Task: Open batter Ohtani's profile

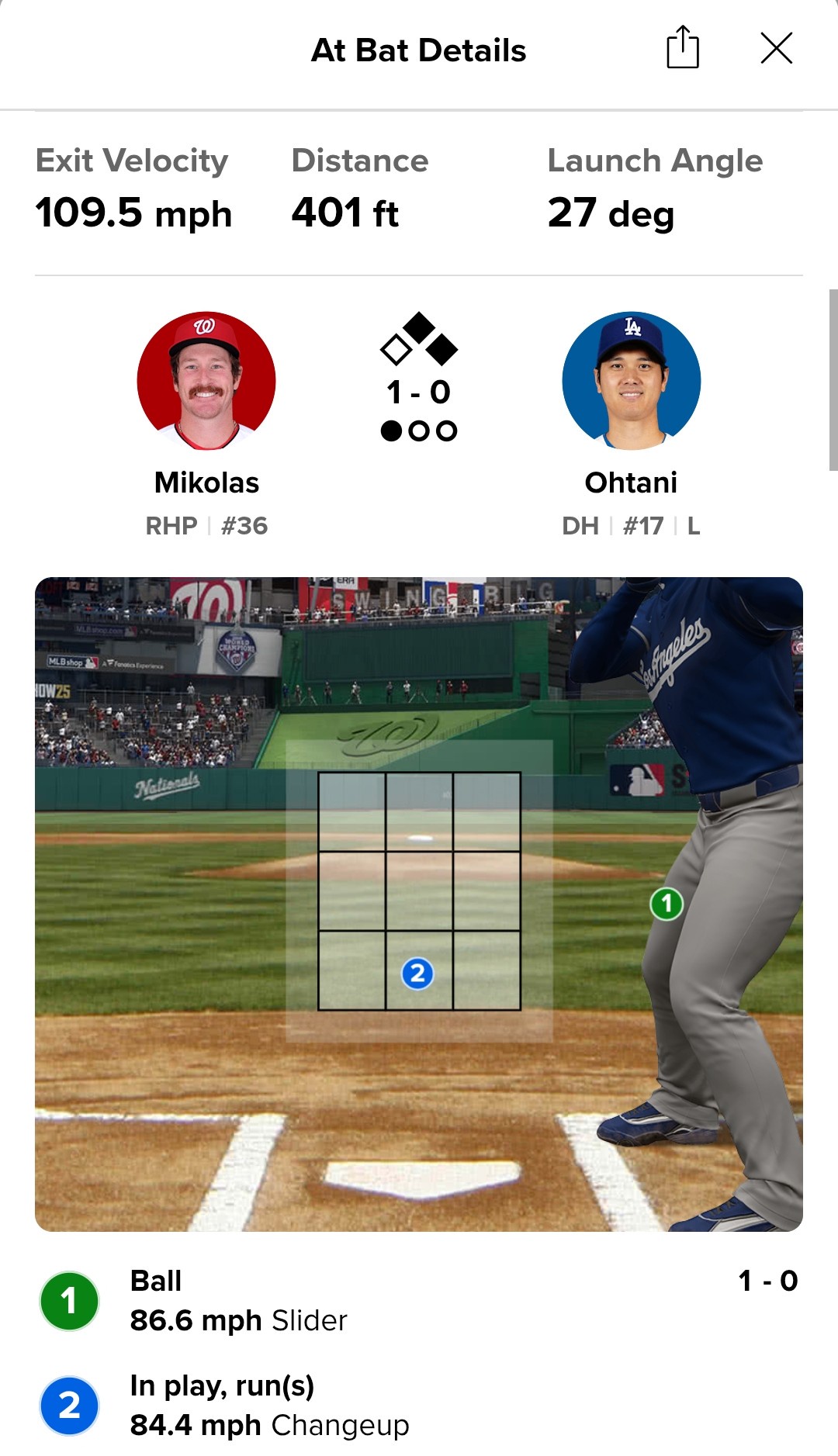Action: [x=631, y=382]
